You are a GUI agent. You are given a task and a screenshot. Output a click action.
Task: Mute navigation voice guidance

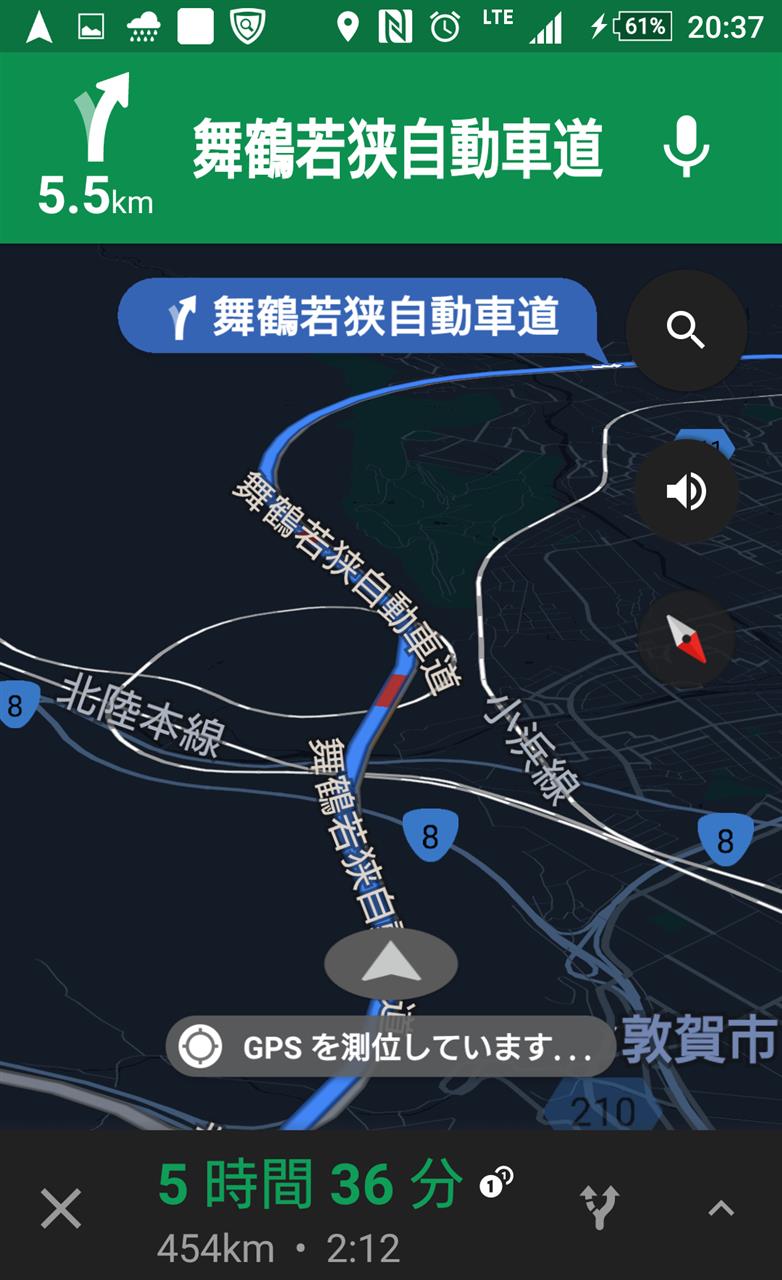(x=686, y=491)
